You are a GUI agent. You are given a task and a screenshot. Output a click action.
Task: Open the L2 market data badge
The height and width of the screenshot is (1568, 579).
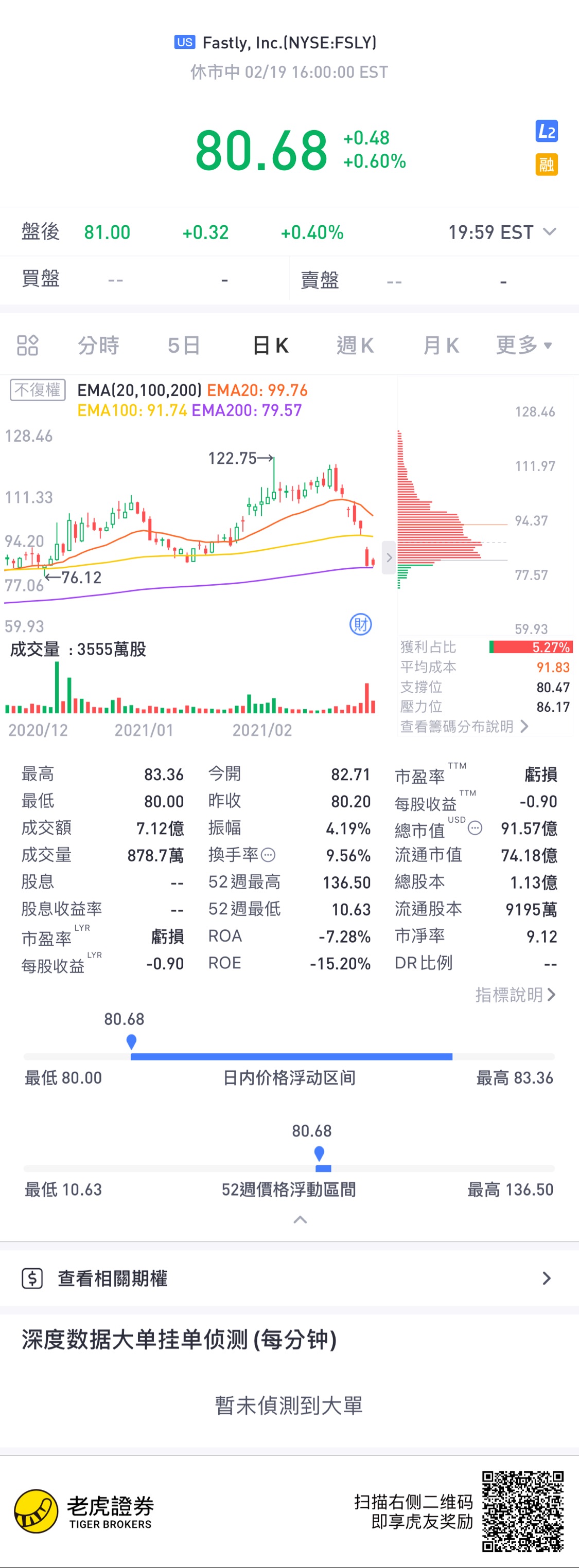pyautogui.click(x=546, y=132)
